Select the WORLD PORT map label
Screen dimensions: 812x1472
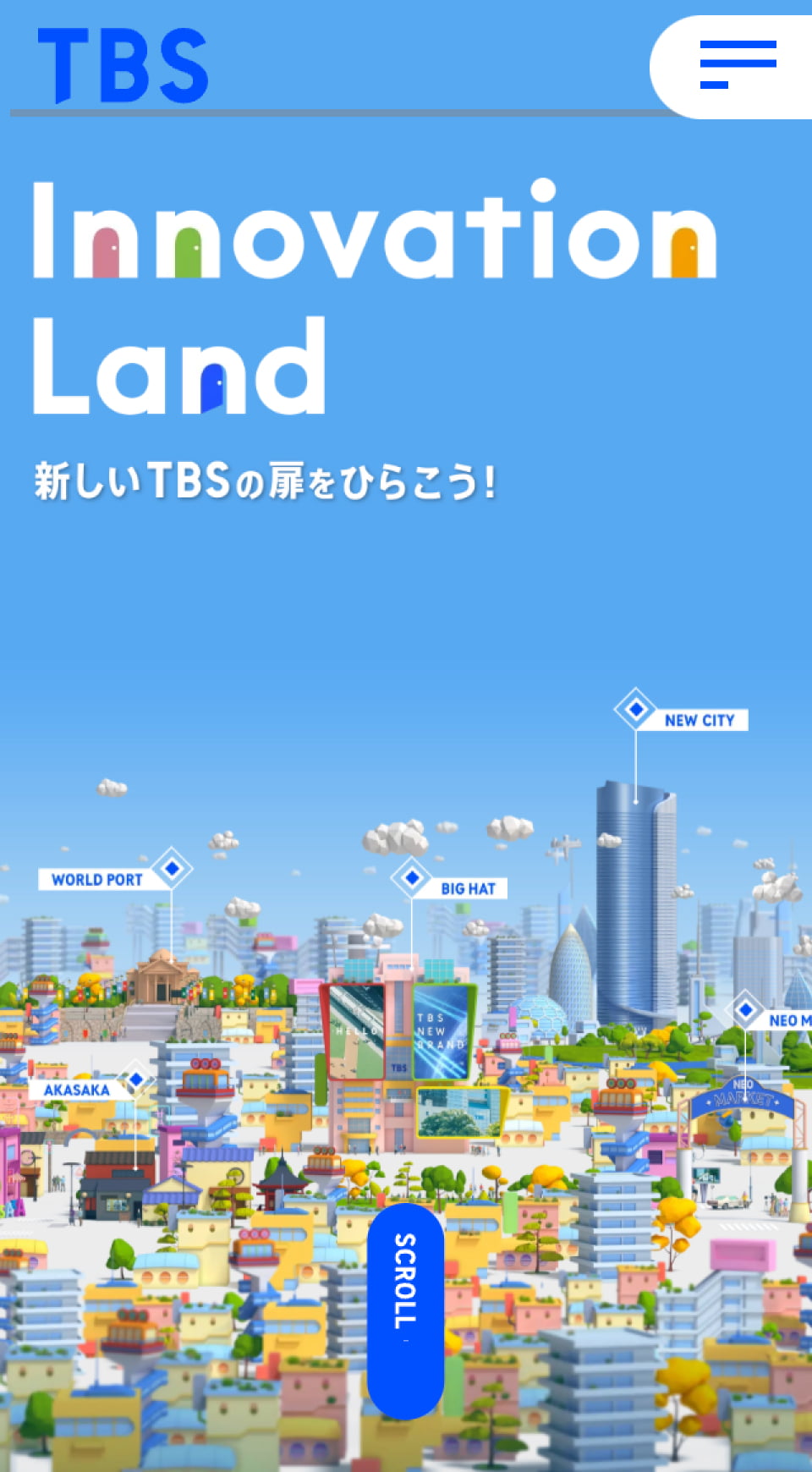pyautogui.click(x=96, y=880)
